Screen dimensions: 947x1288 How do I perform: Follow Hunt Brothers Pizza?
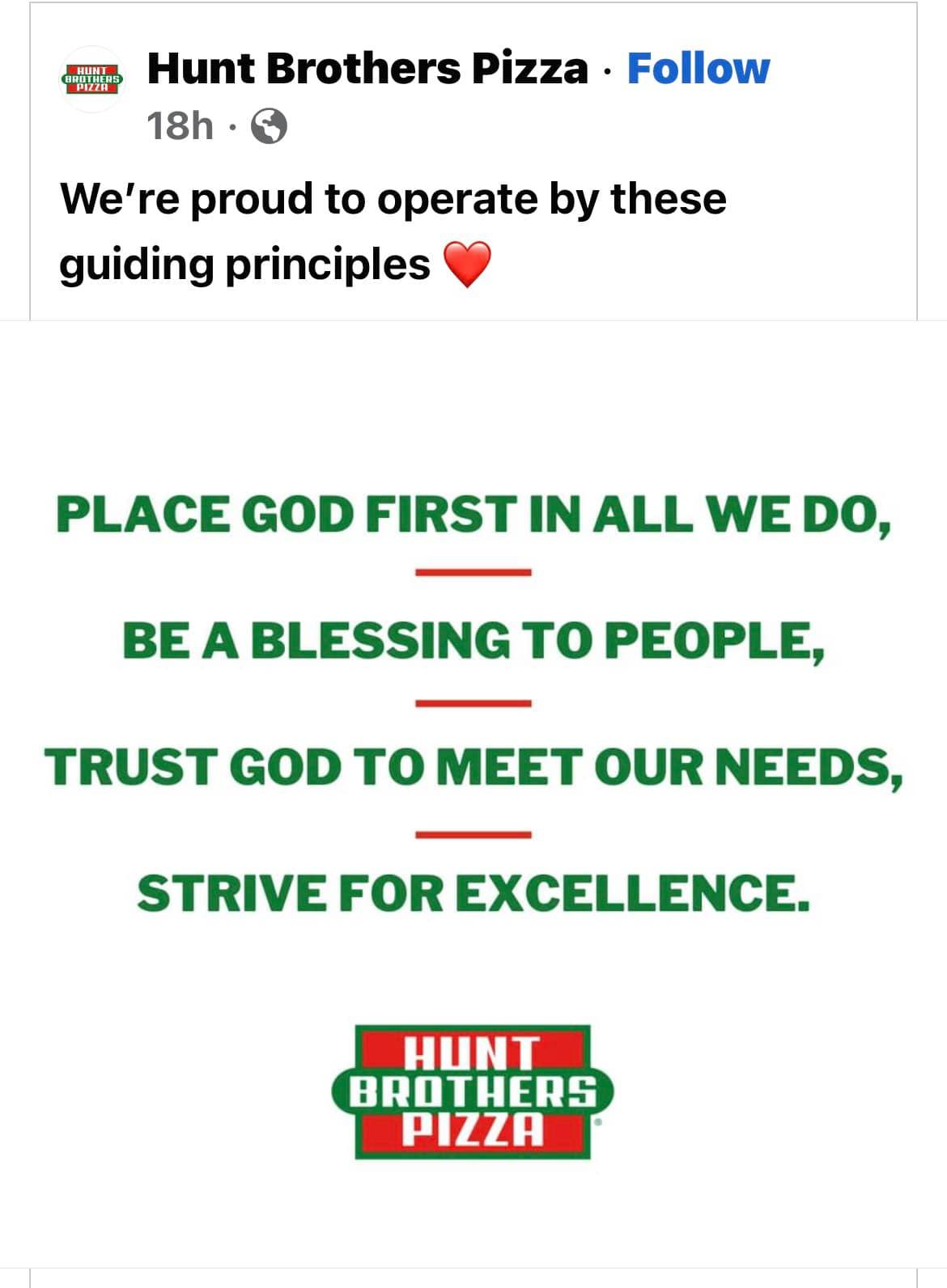[x=697, y=68]
